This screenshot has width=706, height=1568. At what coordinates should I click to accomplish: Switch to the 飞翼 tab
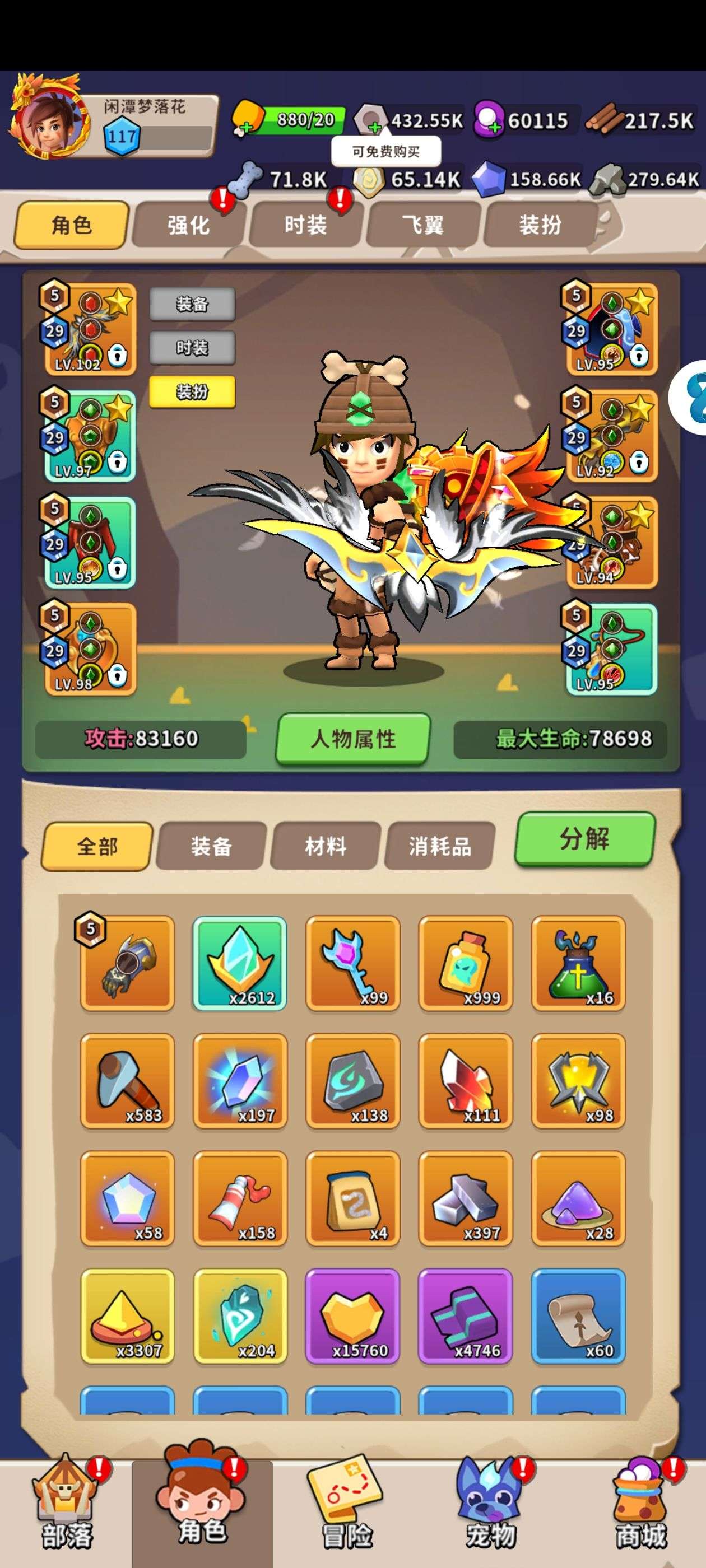click(x=422, y=225)
